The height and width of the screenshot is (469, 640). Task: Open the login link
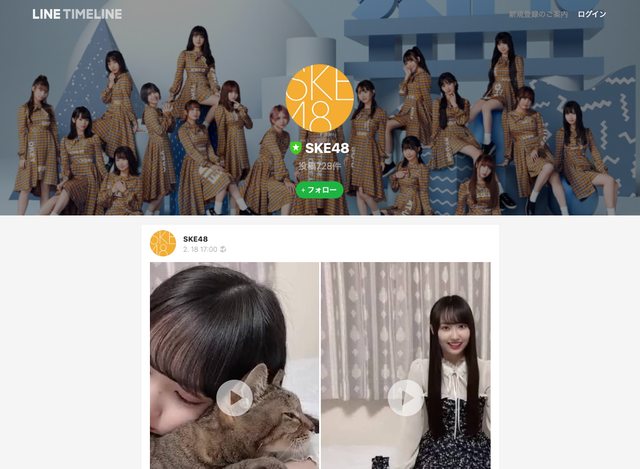[x=592, y=14]
